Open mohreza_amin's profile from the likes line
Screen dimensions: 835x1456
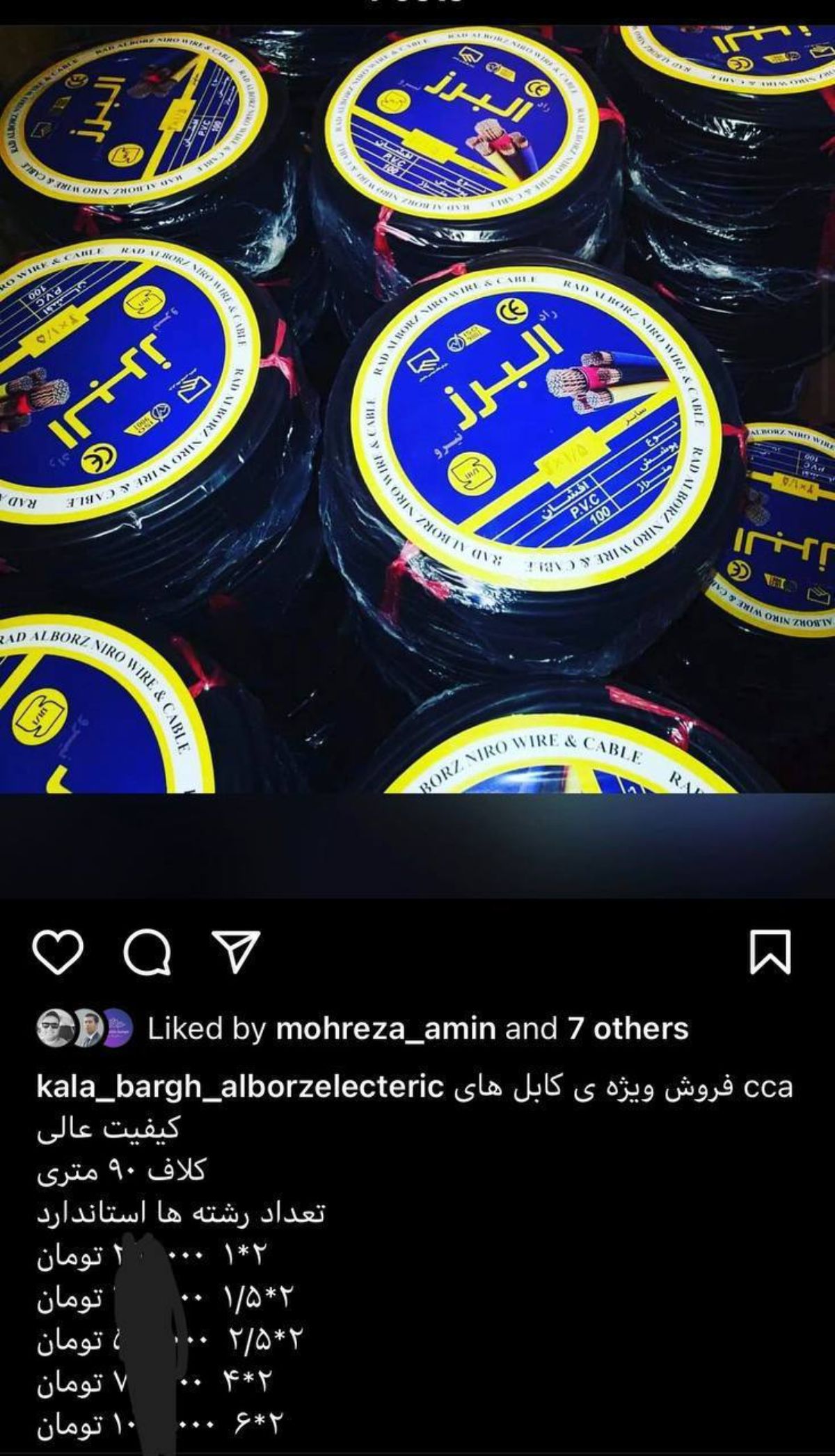[385, 1029]
